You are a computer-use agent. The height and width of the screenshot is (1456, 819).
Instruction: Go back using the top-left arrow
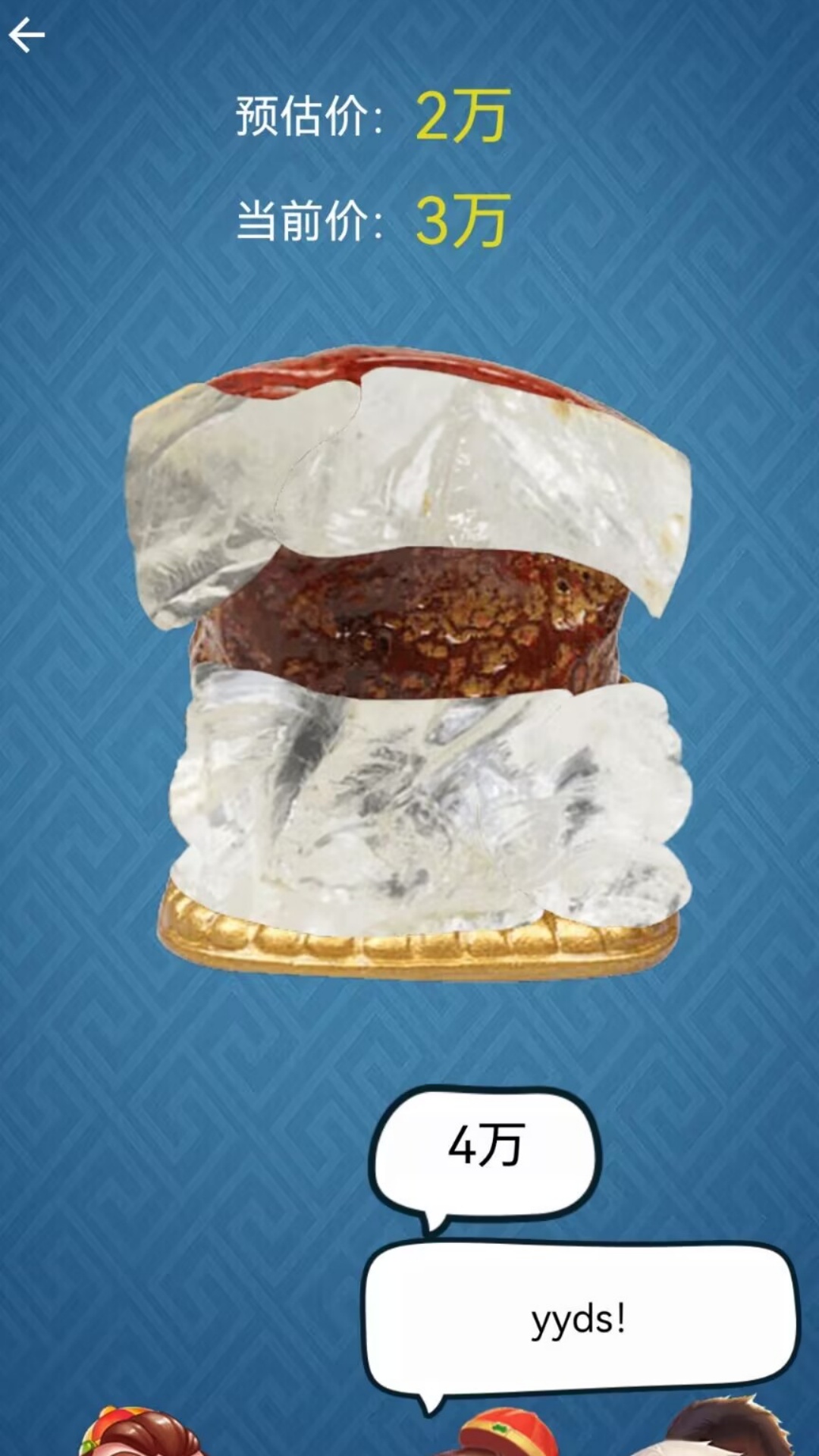point(27,36)
